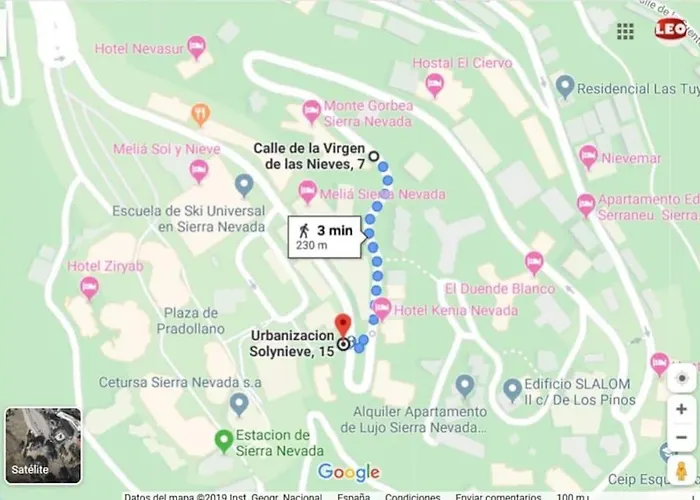The image size is (700, 500).
Task: Tap the Nievemar hotel marker
Action: (x=588, y=156)
